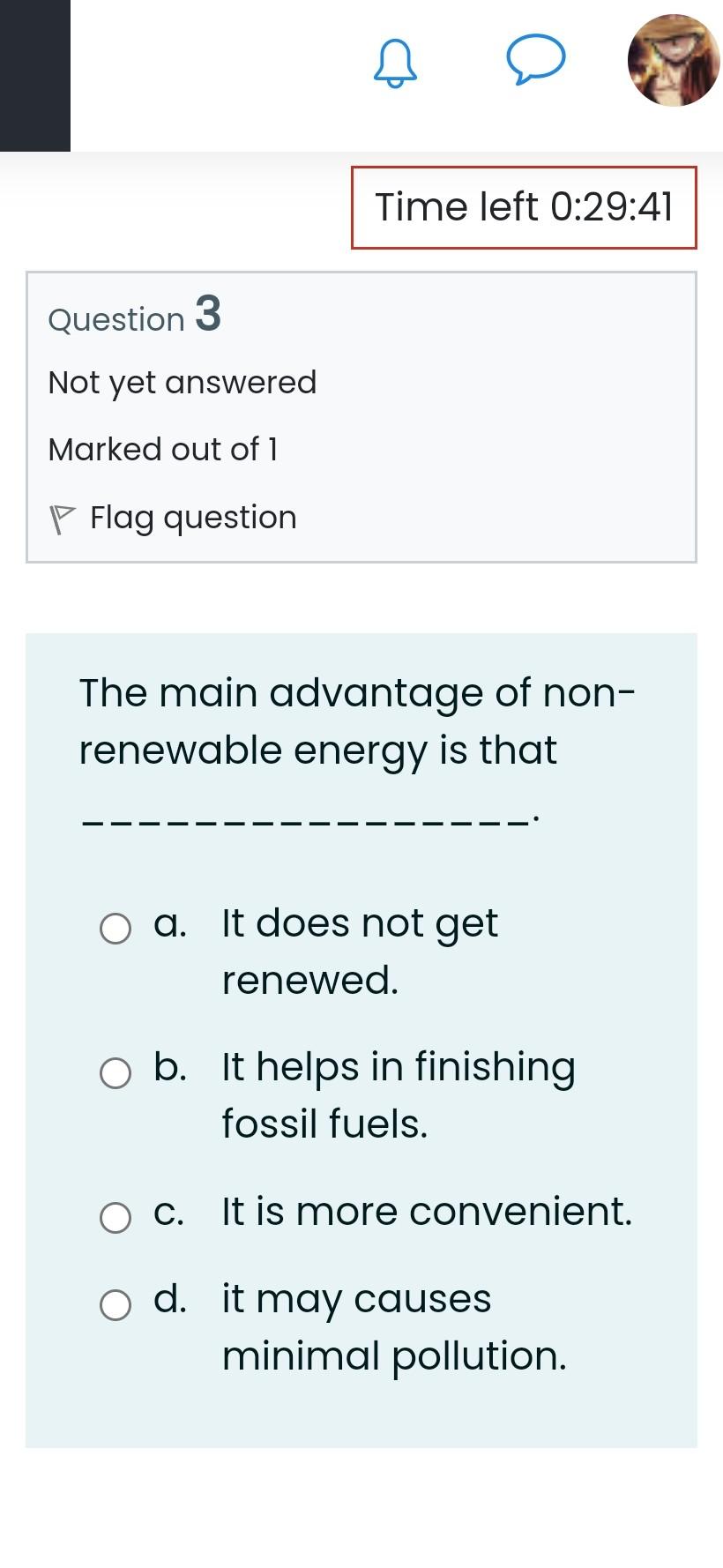Viewport: 723px width, 1568px height.
Task: Mark option d, causes minimal pollution
Action: [116, 1304]
